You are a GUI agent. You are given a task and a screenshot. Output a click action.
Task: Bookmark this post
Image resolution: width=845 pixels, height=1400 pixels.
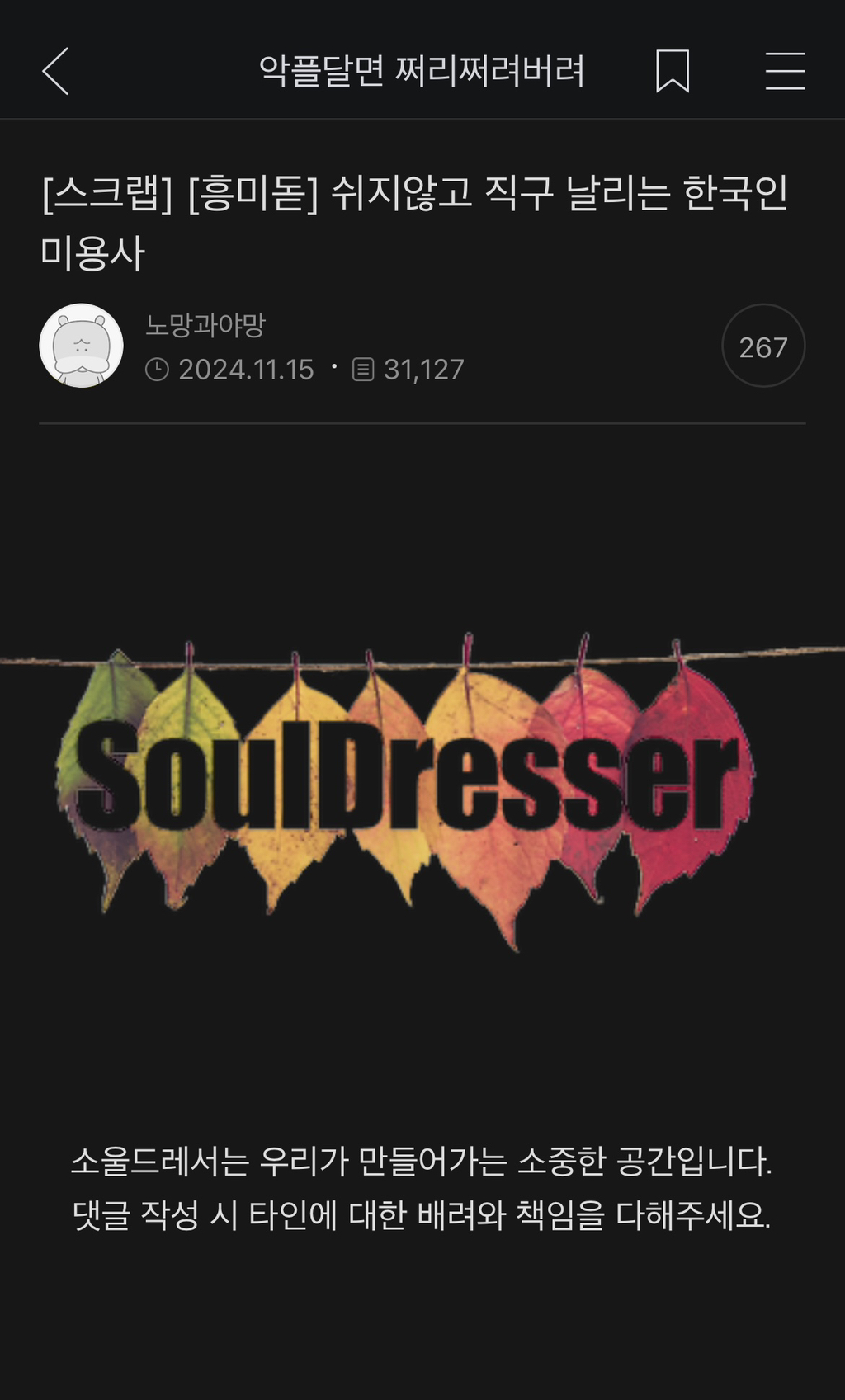coord(673,71)
